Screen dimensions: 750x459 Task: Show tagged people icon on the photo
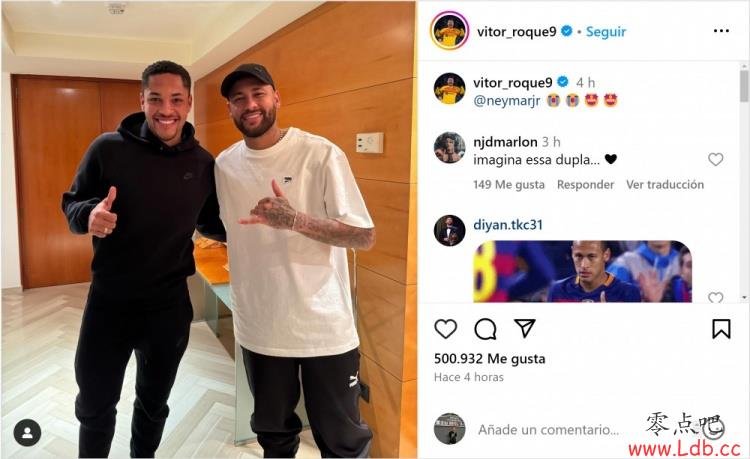click(27, 432)
